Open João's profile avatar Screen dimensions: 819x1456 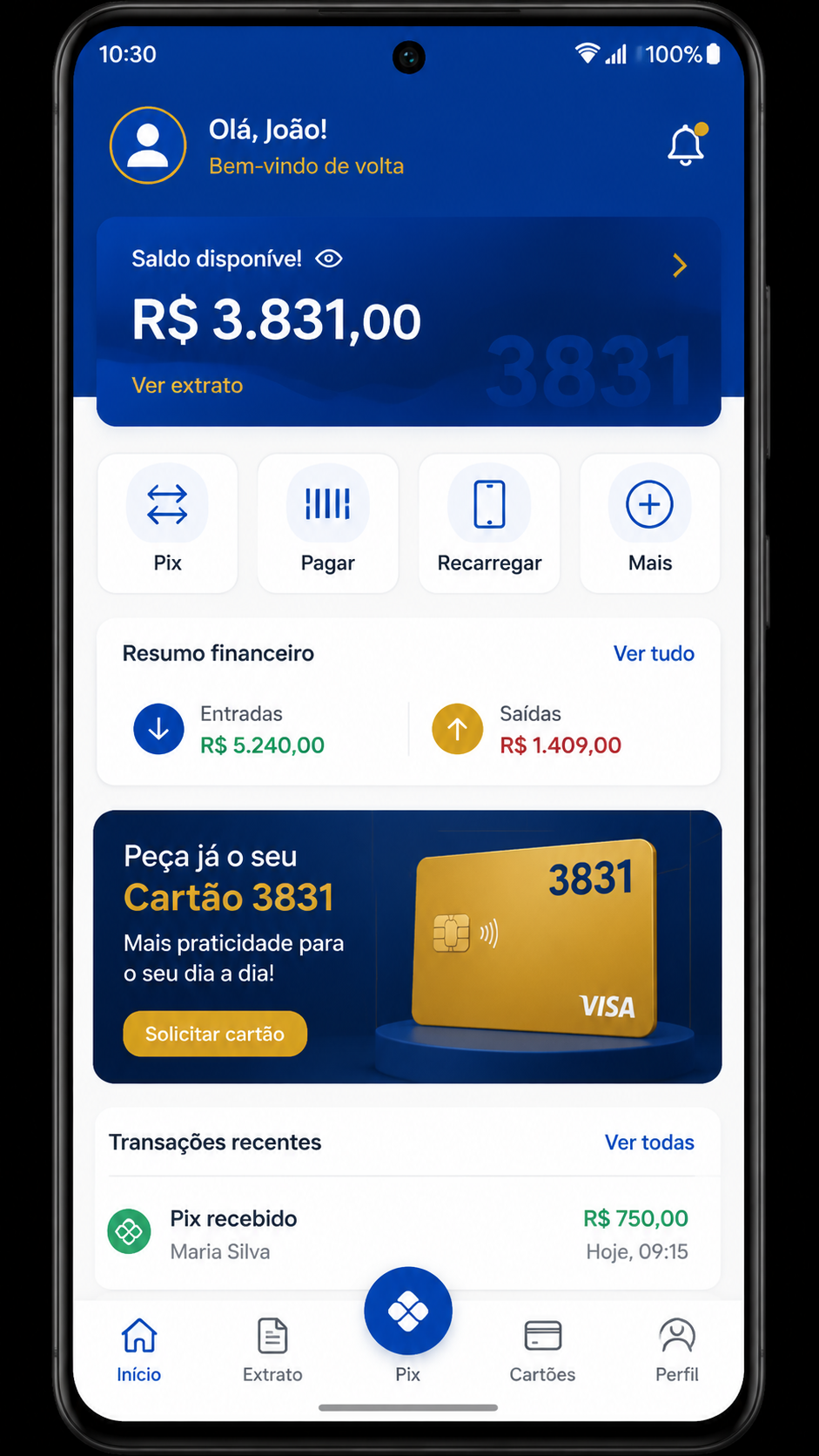[148, 145]
